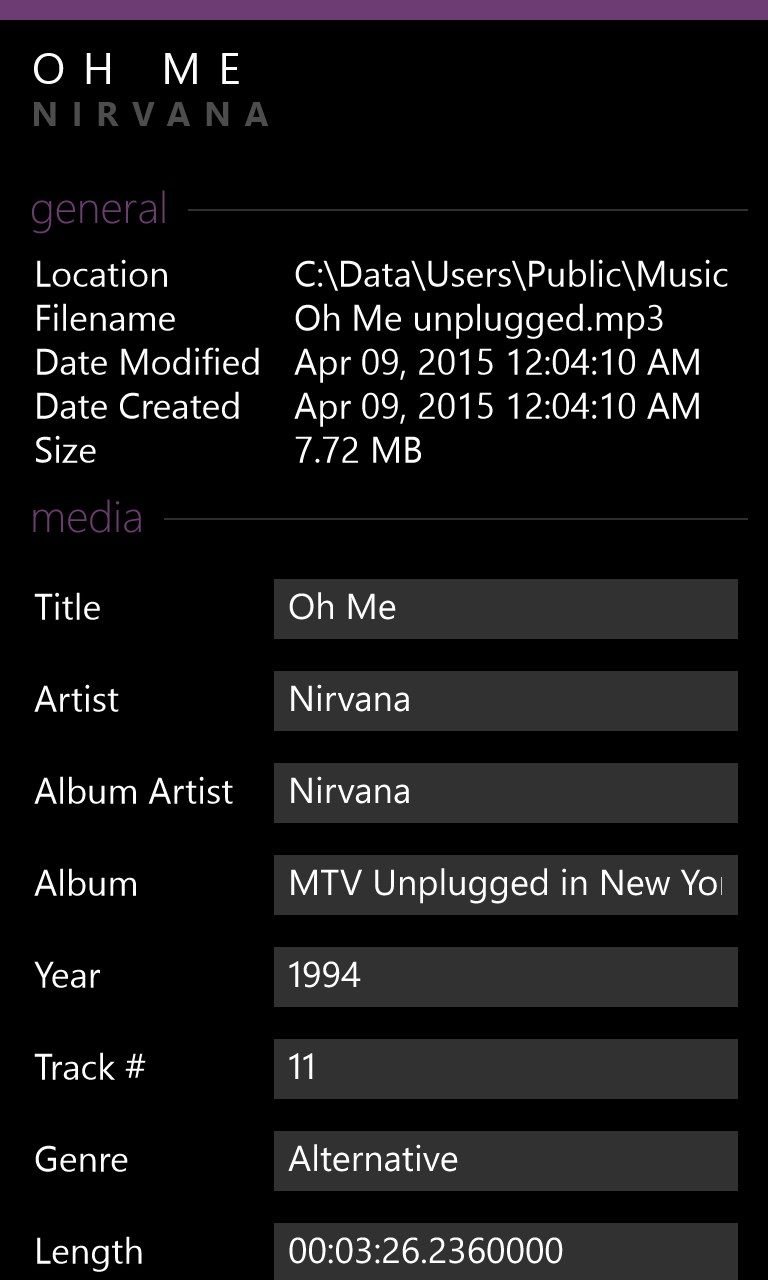Viewport: 768px width, 1280px height.
Task: Tap the purple status bar at top
Action: 384,9
